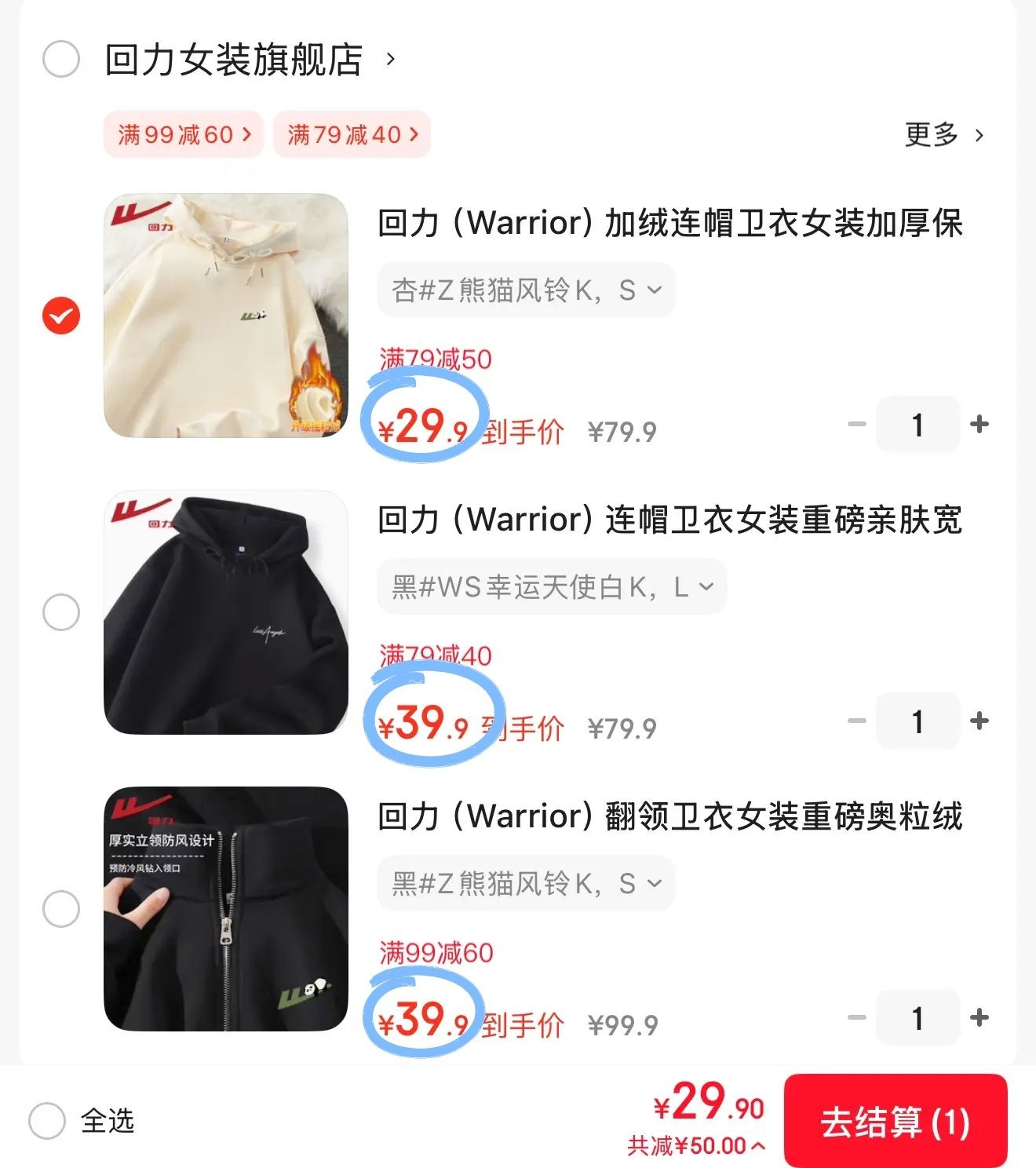Tap the 满99减60 coupon chip
Viewport: 1036px width, 1168px height.
[184, 135]
